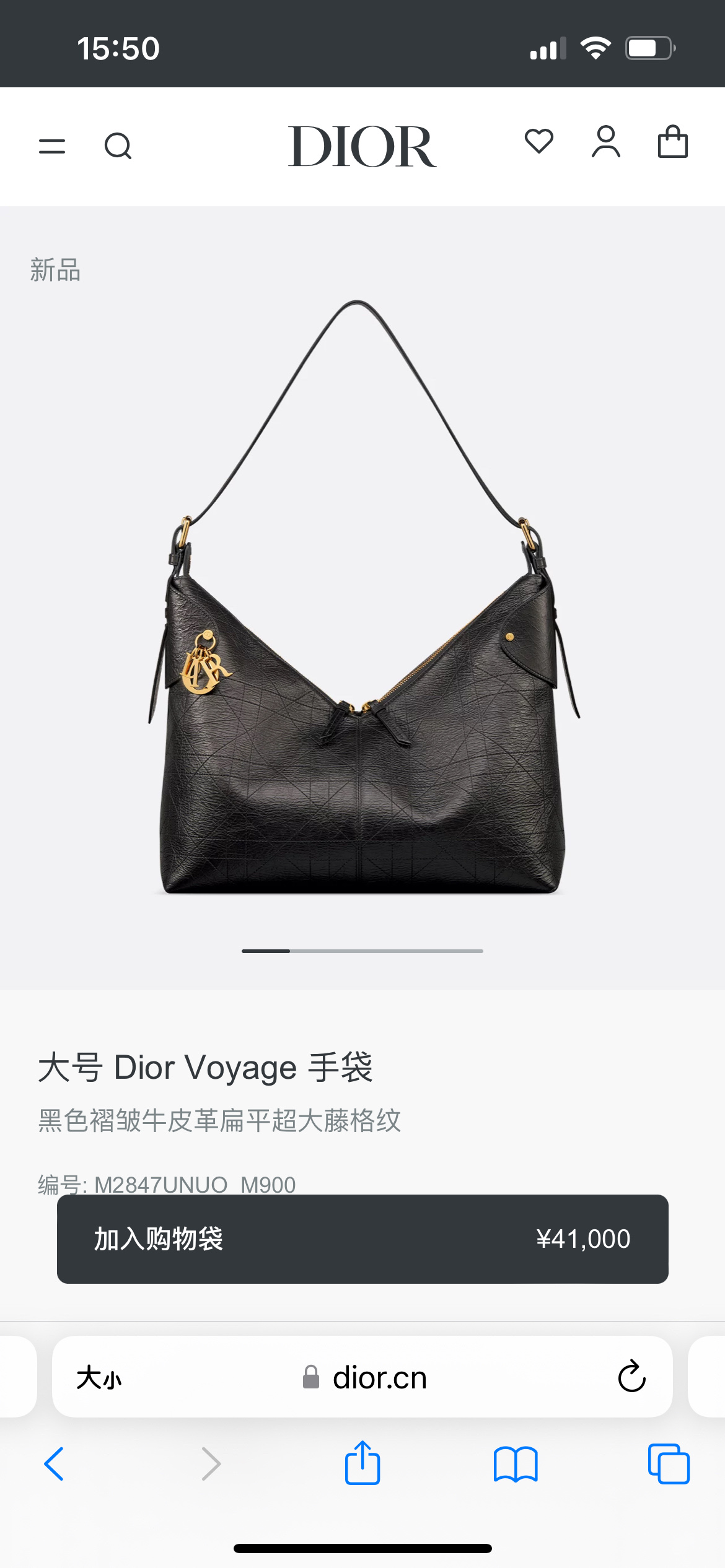Screen dimensions: 725x1568
Task: Go to the DIOR homepage logo
Action: [x=362, y=146]
